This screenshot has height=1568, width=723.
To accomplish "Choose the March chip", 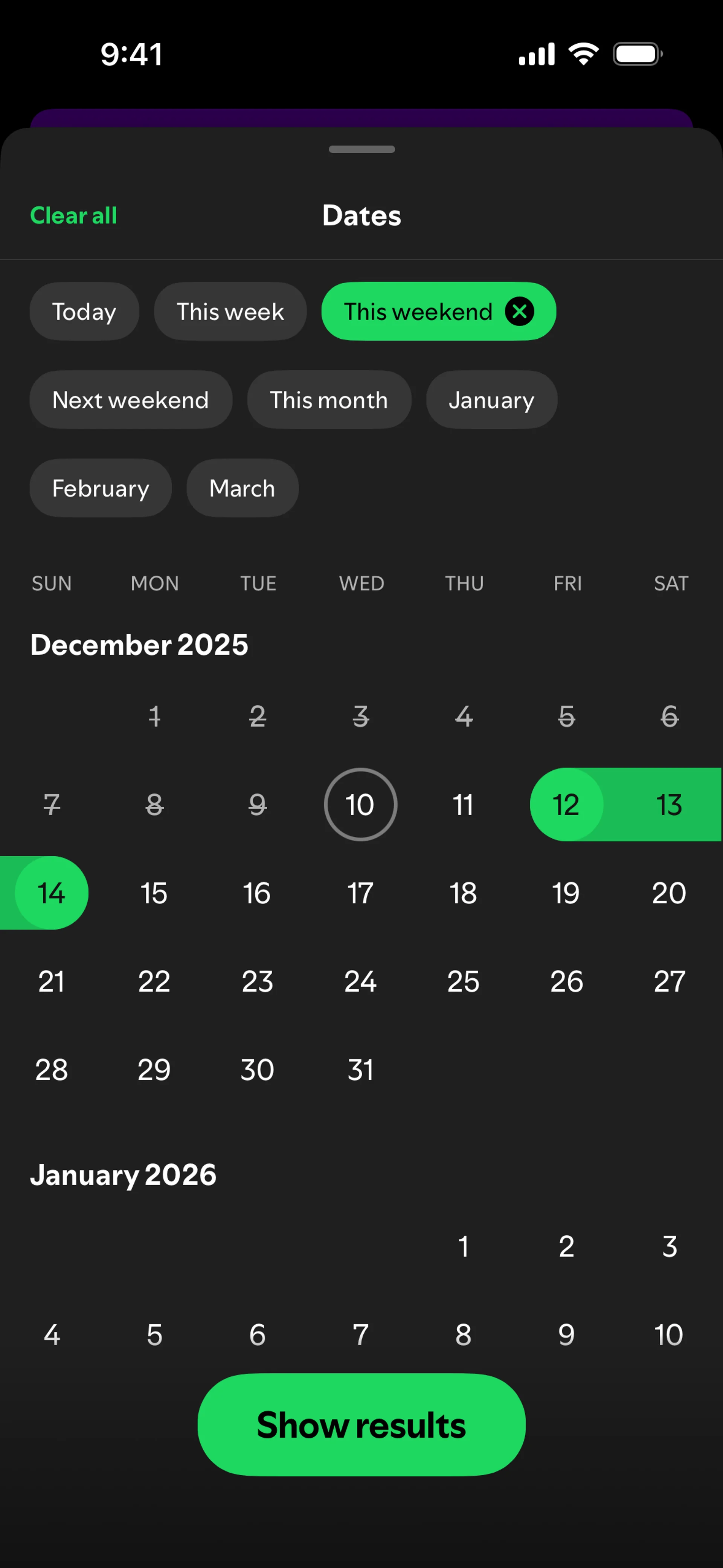I will [242, 488].
